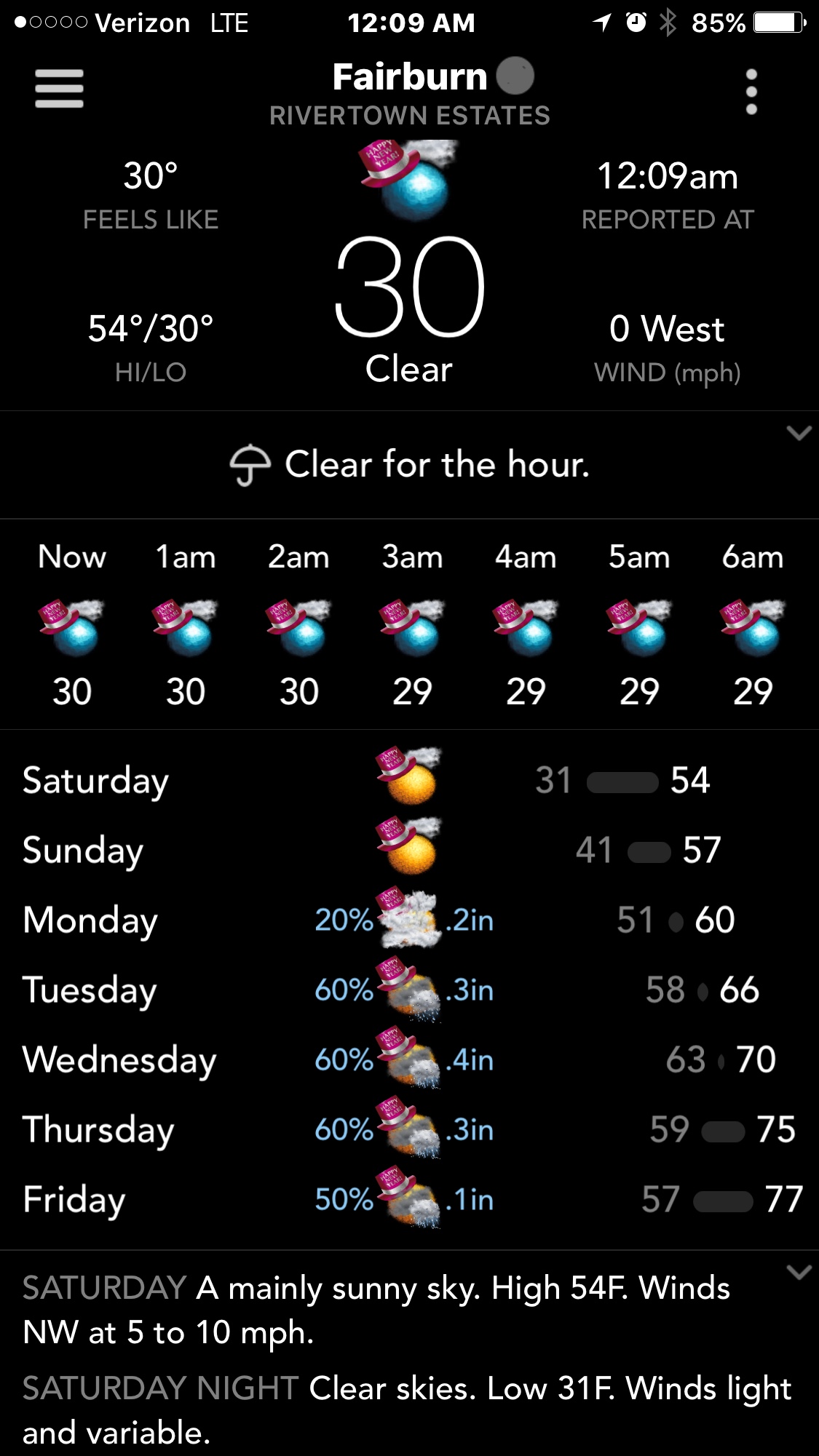Open Thursday's forecast row
The width and height of the screenshot is (819, 1456).
[x=409, y=1129]
